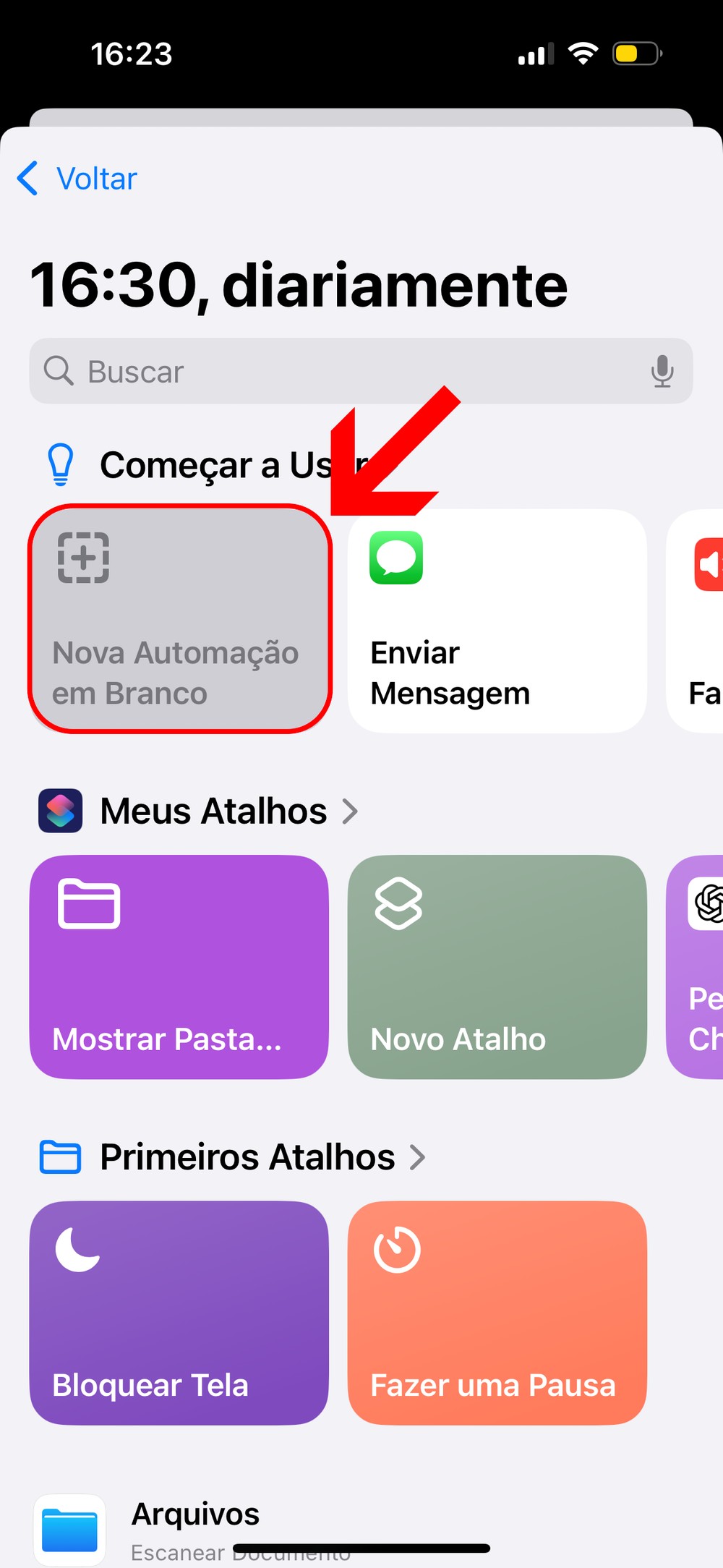Viewport: 723px width, 1568px height.
Task: Pick the Novo Atalho shortcut card
Action: click(497, 967)
